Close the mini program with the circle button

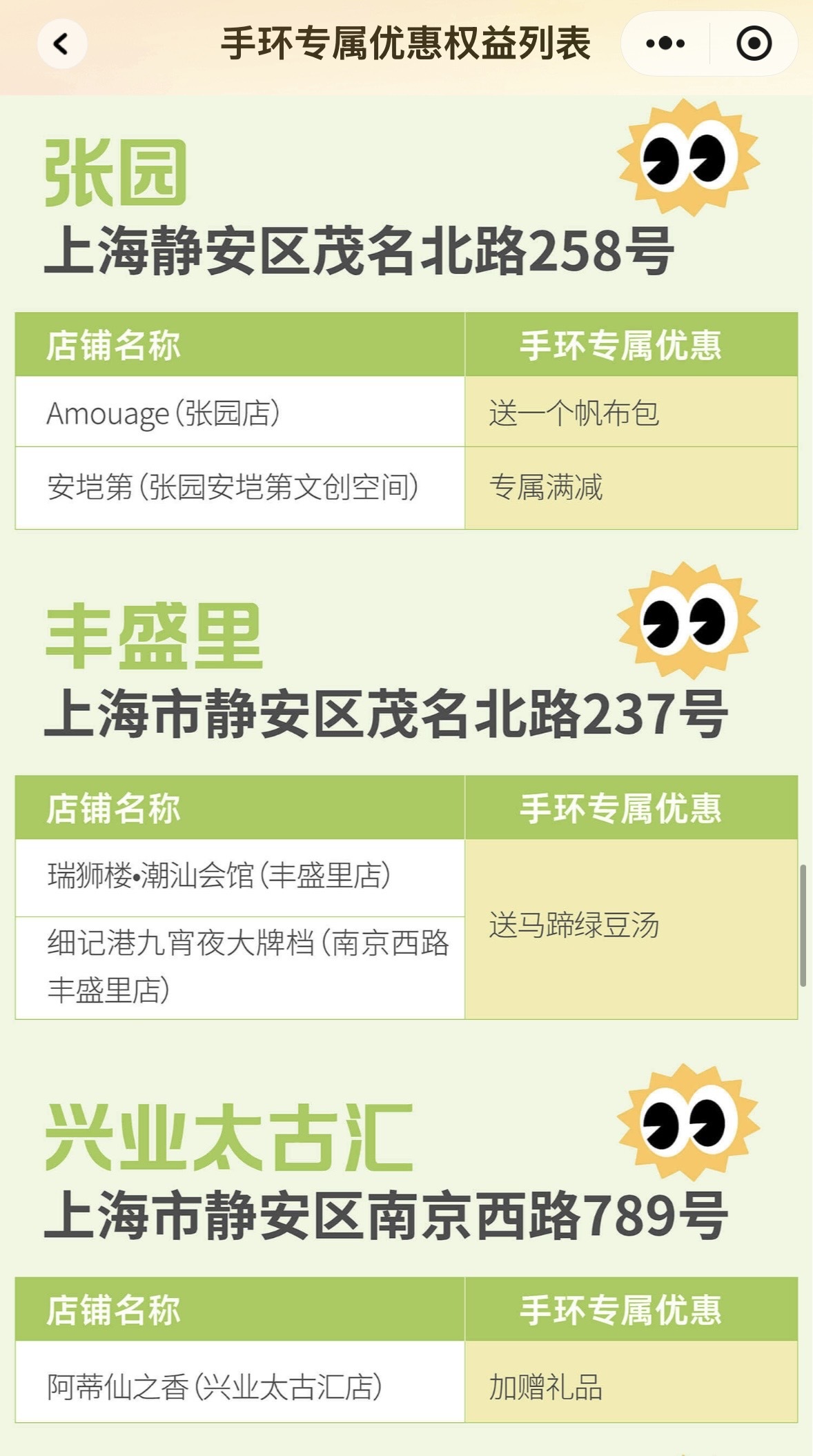[x=754, y=44]
